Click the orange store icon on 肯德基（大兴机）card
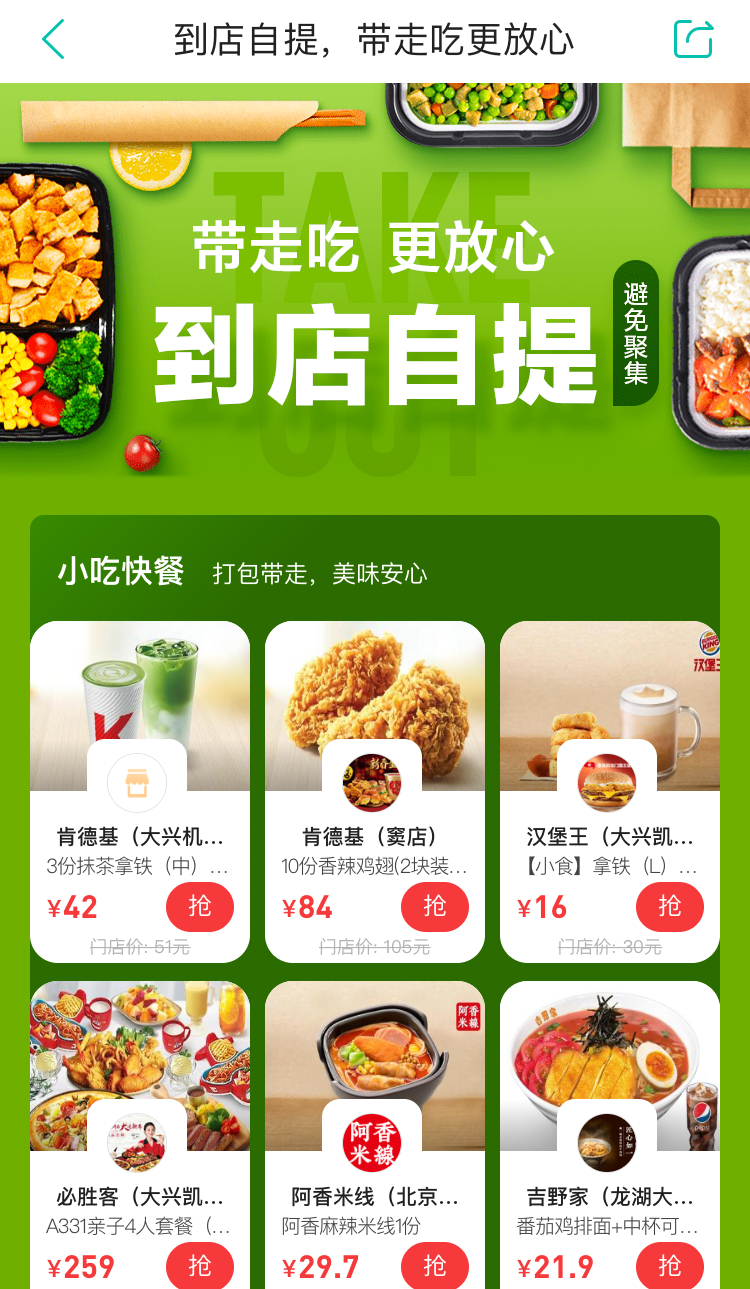Screen dimensions: 750x1289 (x=139, y=784)
